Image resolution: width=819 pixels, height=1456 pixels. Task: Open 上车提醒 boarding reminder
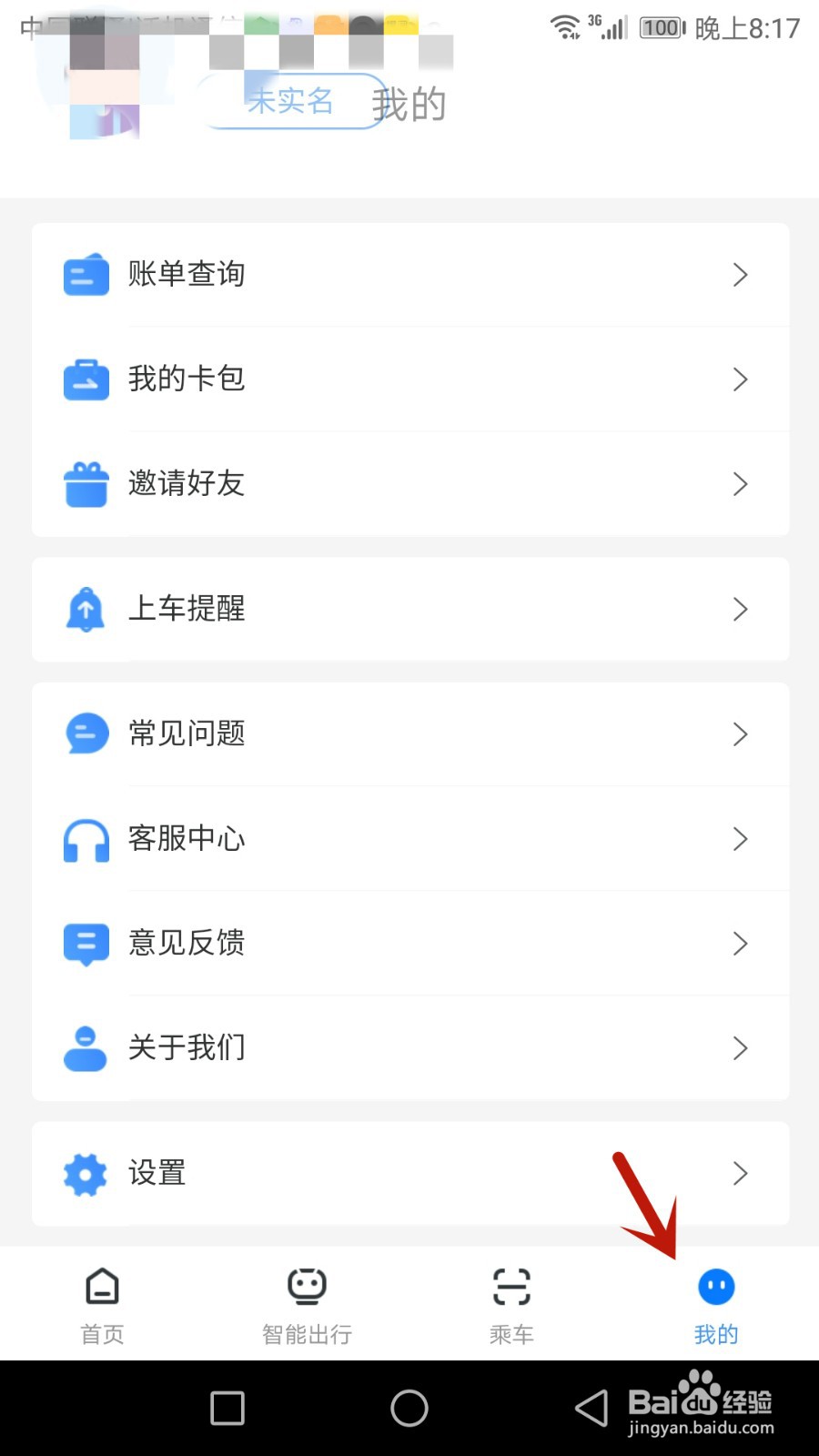409,609
